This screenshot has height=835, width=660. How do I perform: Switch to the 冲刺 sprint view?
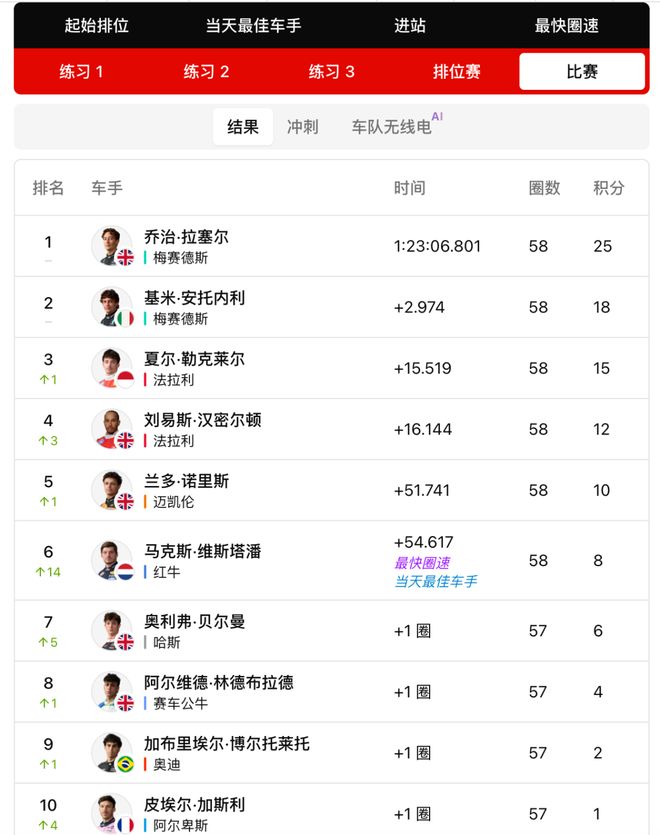tap(302, 127)
